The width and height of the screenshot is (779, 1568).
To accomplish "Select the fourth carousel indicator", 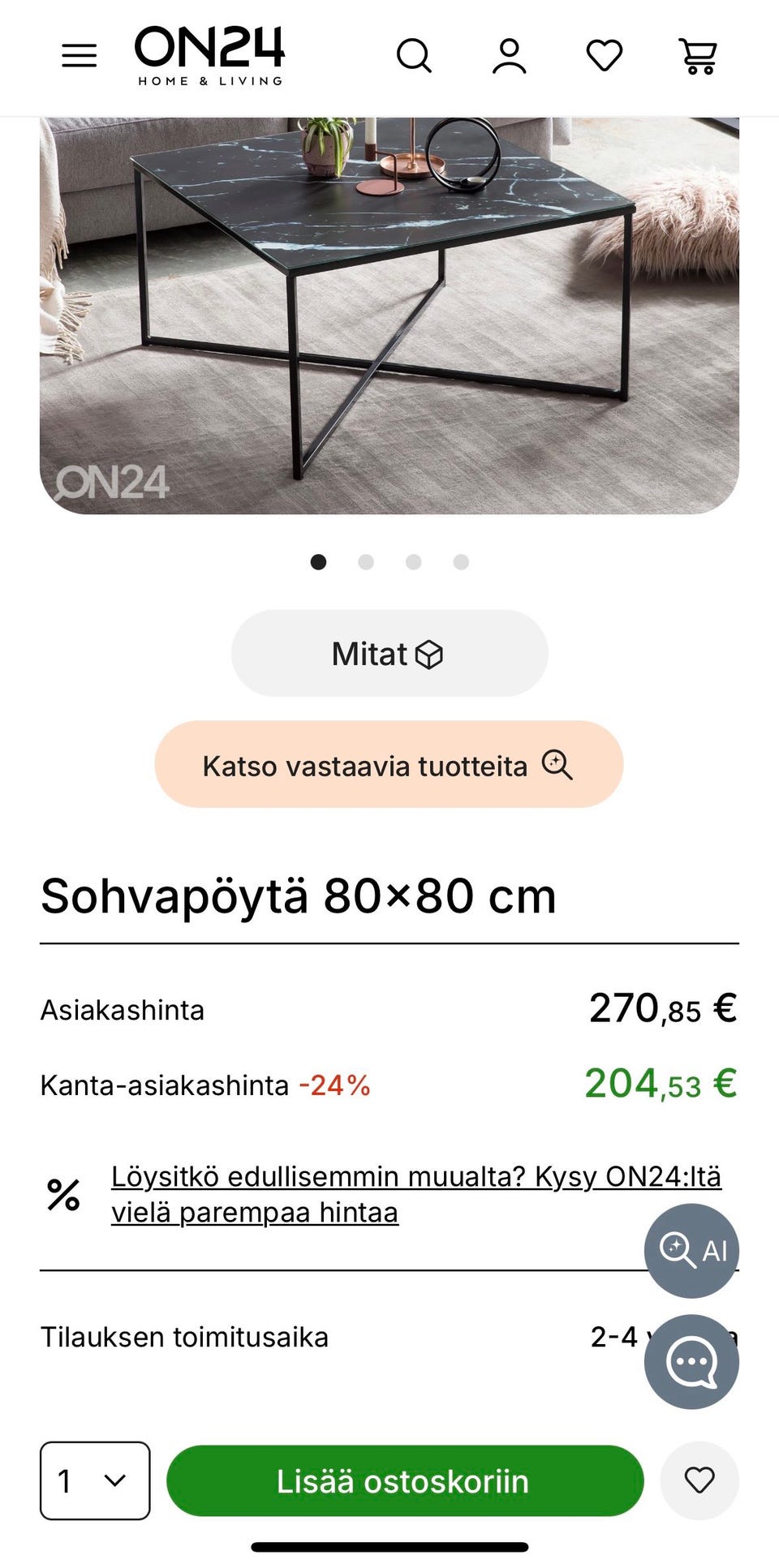I will (x=461, y=561).
